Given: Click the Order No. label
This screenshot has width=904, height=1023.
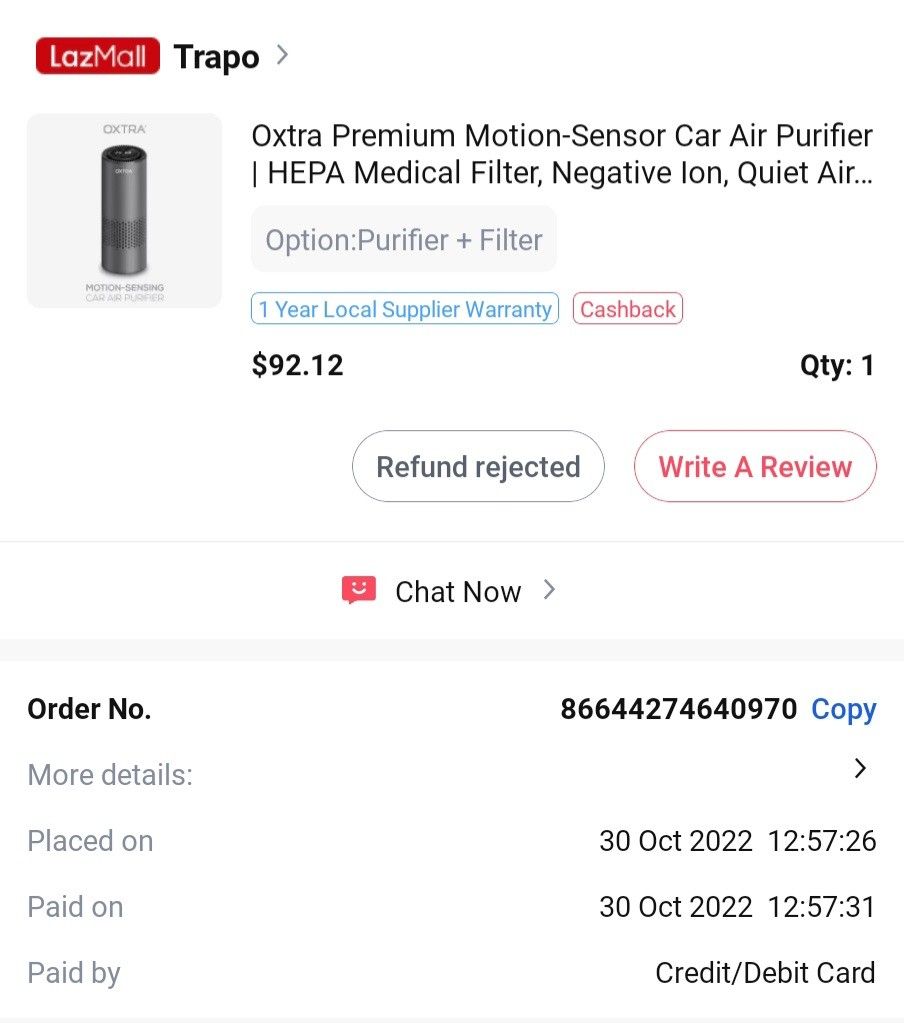Looking at the screenshot, I should (88, 709).
